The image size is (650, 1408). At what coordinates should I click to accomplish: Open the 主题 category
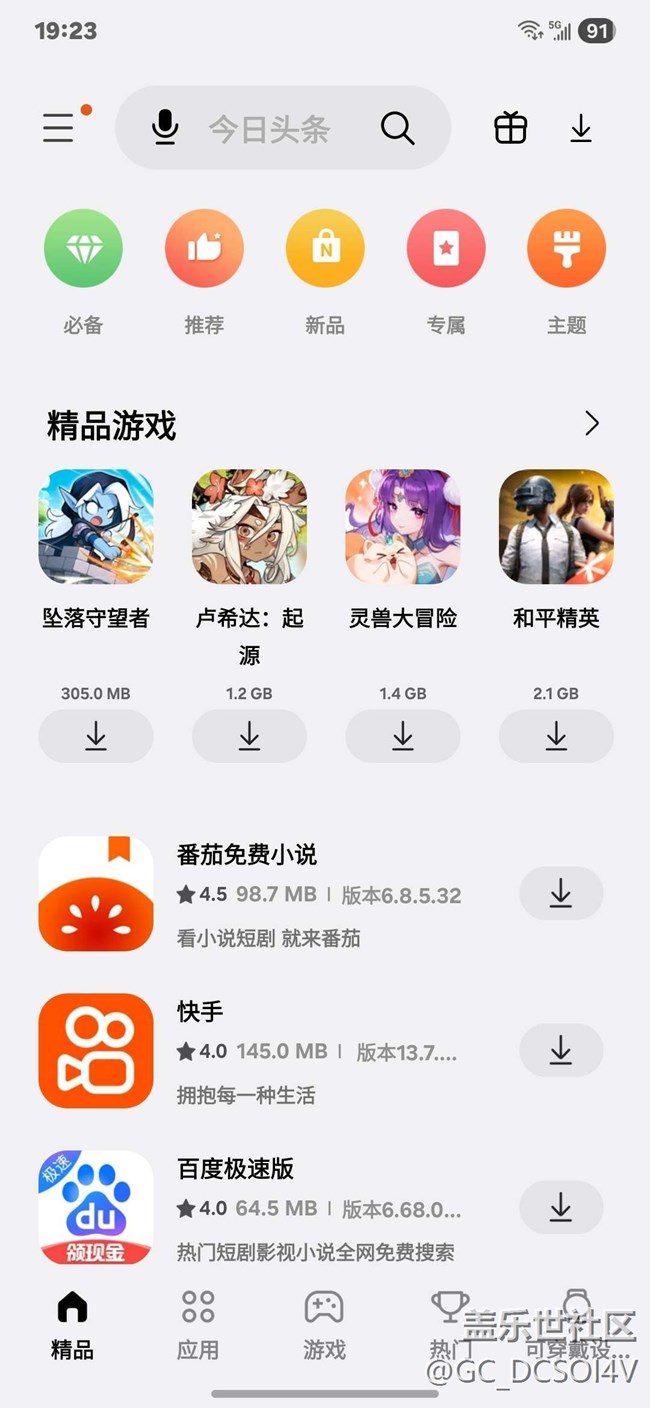[566, 248]
